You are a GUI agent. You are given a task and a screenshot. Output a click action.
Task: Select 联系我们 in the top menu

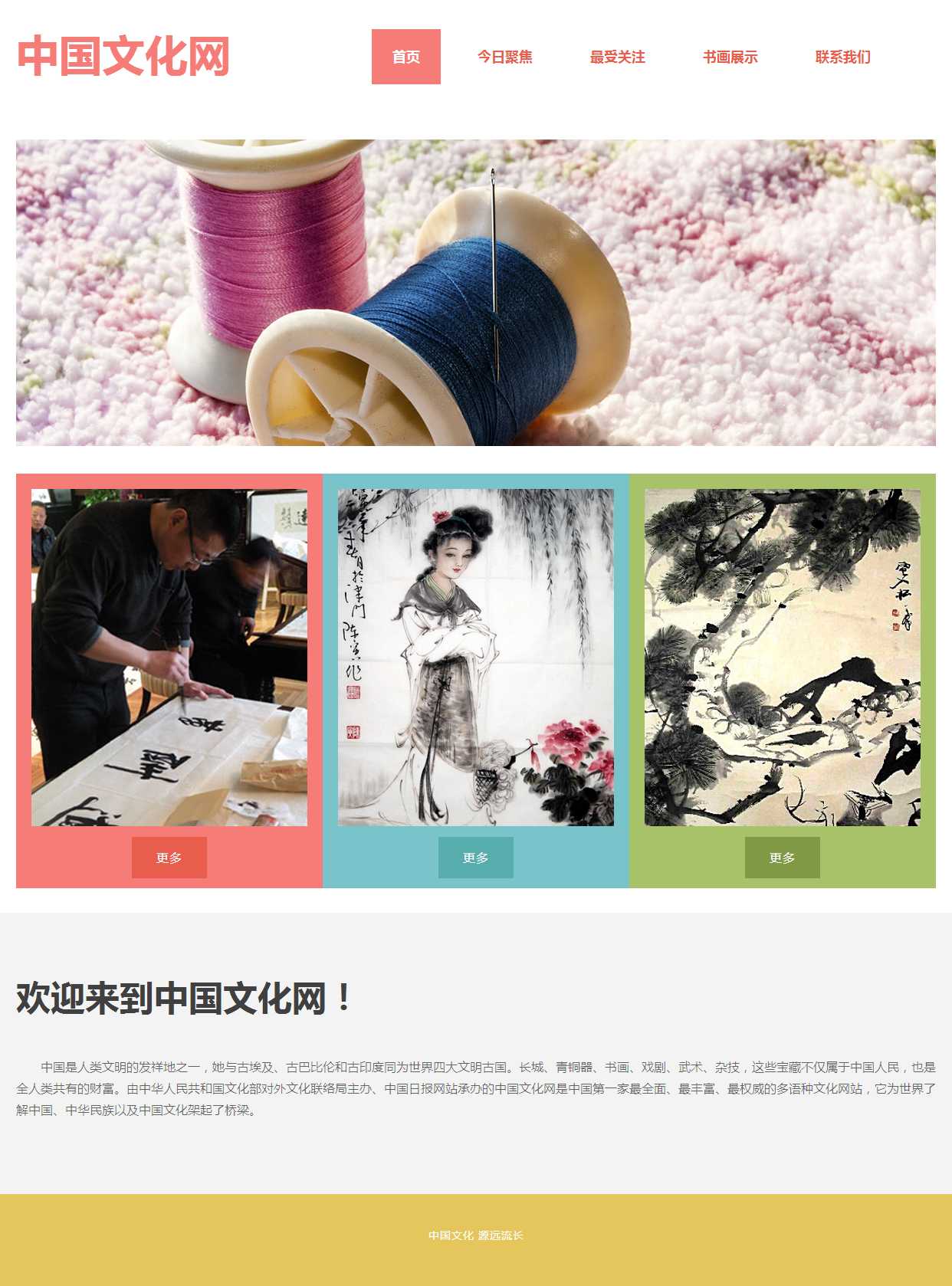tap(842, 57)
